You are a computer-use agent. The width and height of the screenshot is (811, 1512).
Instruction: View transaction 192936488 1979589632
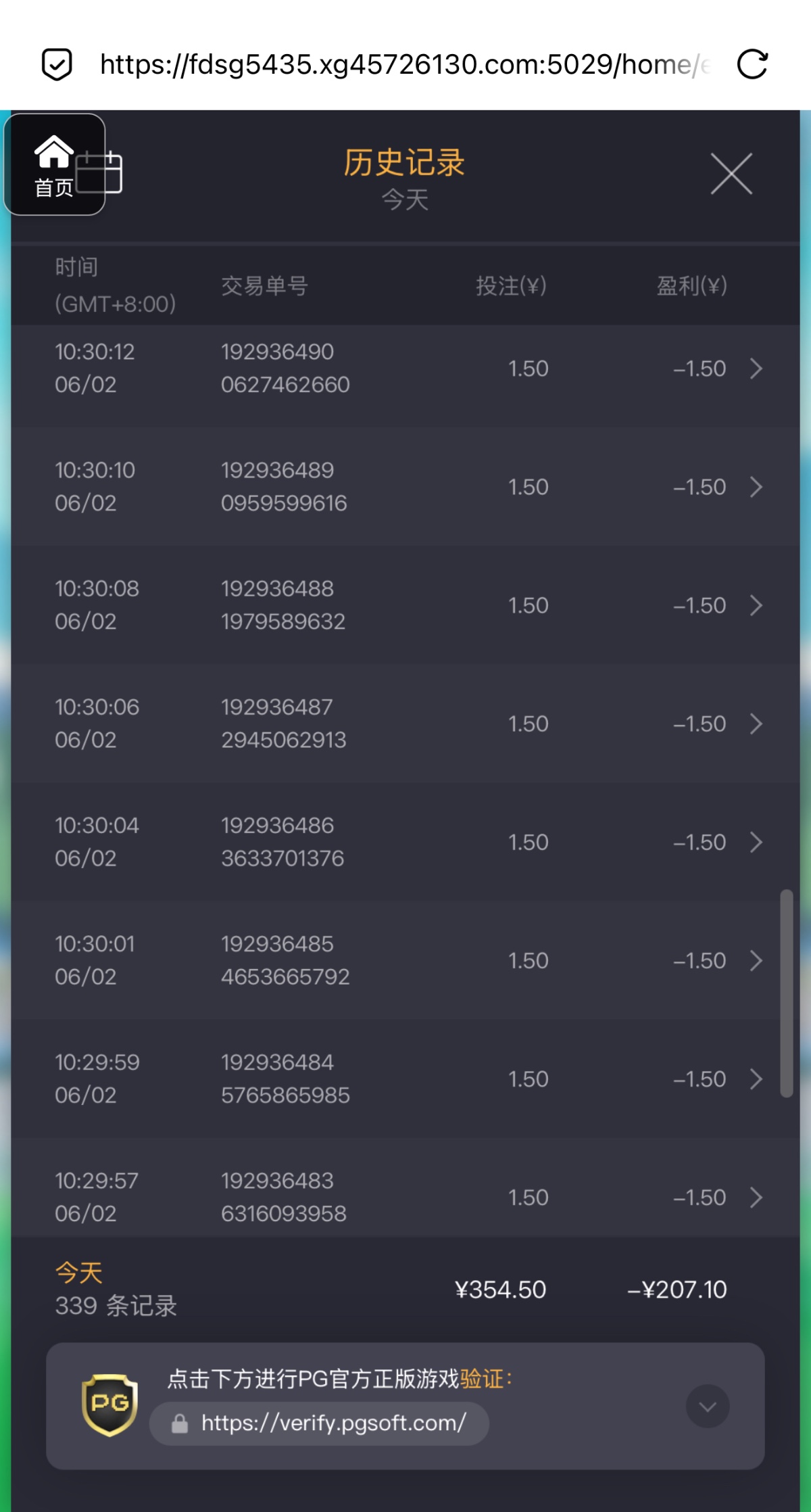405,605
